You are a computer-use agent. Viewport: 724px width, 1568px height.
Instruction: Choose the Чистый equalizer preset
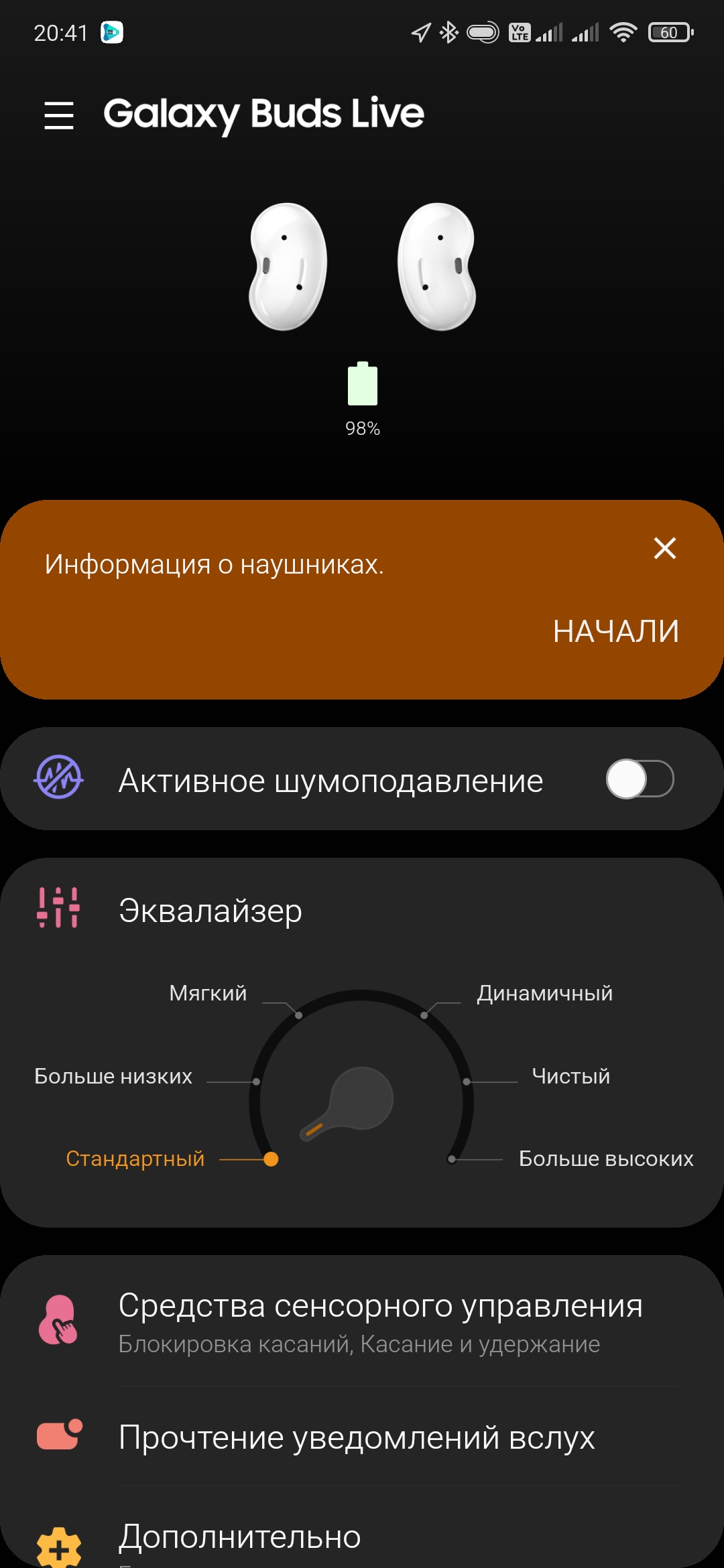[570, 1076]
